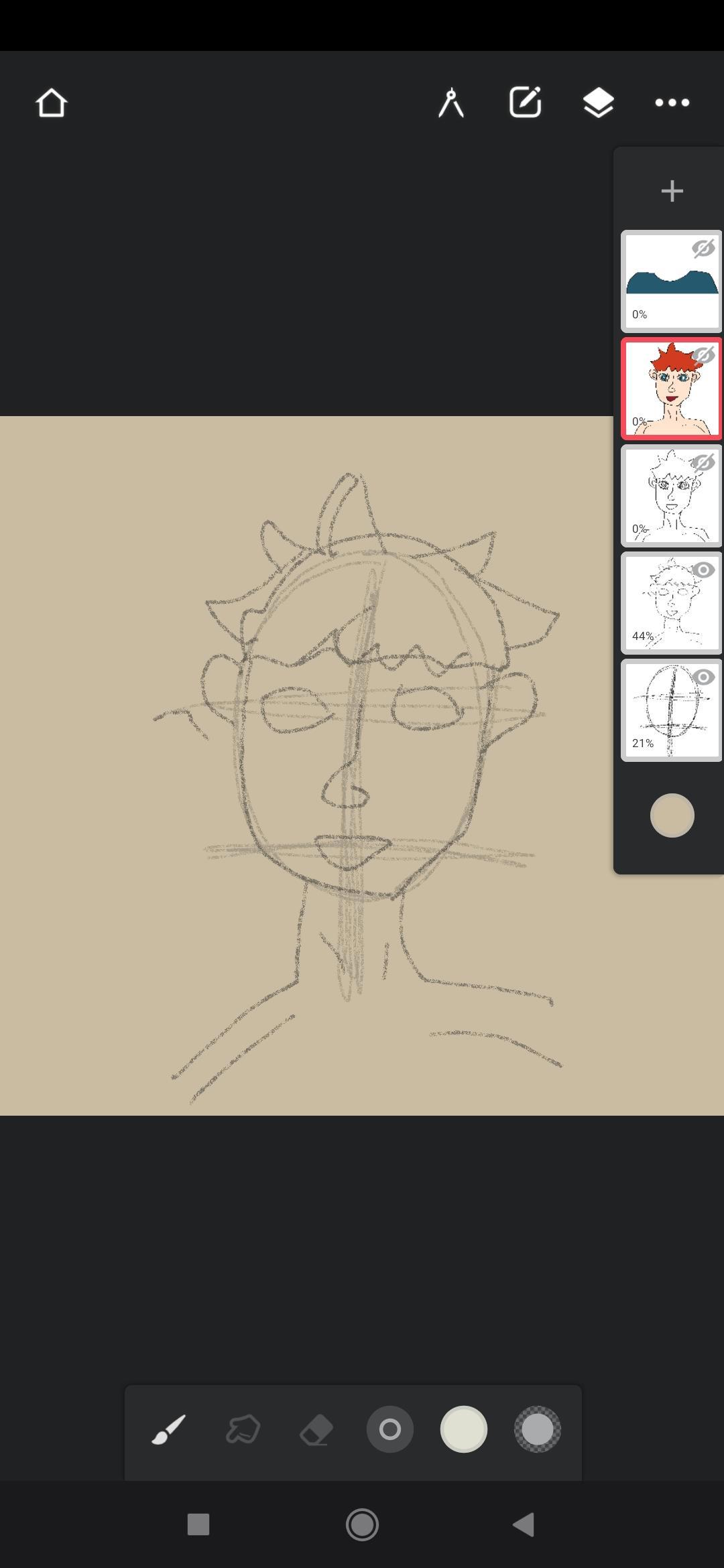Show the hidden red-haired color layer

(x=703, y=356)
